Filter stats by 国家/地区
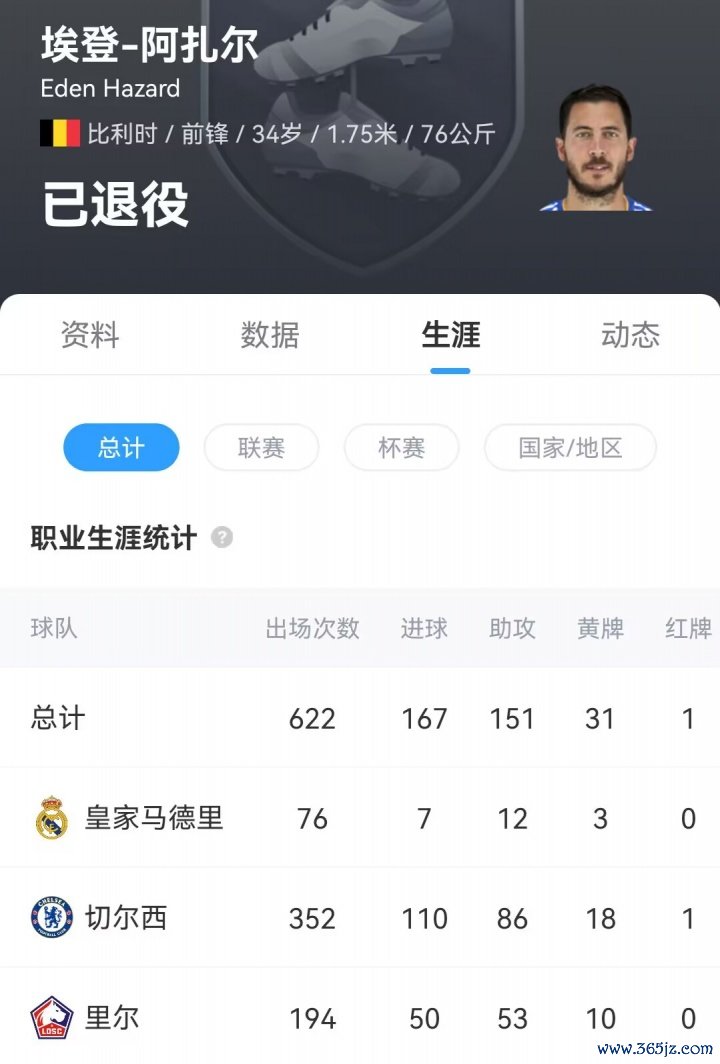The width and height of the screenshot is (720, 1064). pyautogui.click(x=570, y=447)
